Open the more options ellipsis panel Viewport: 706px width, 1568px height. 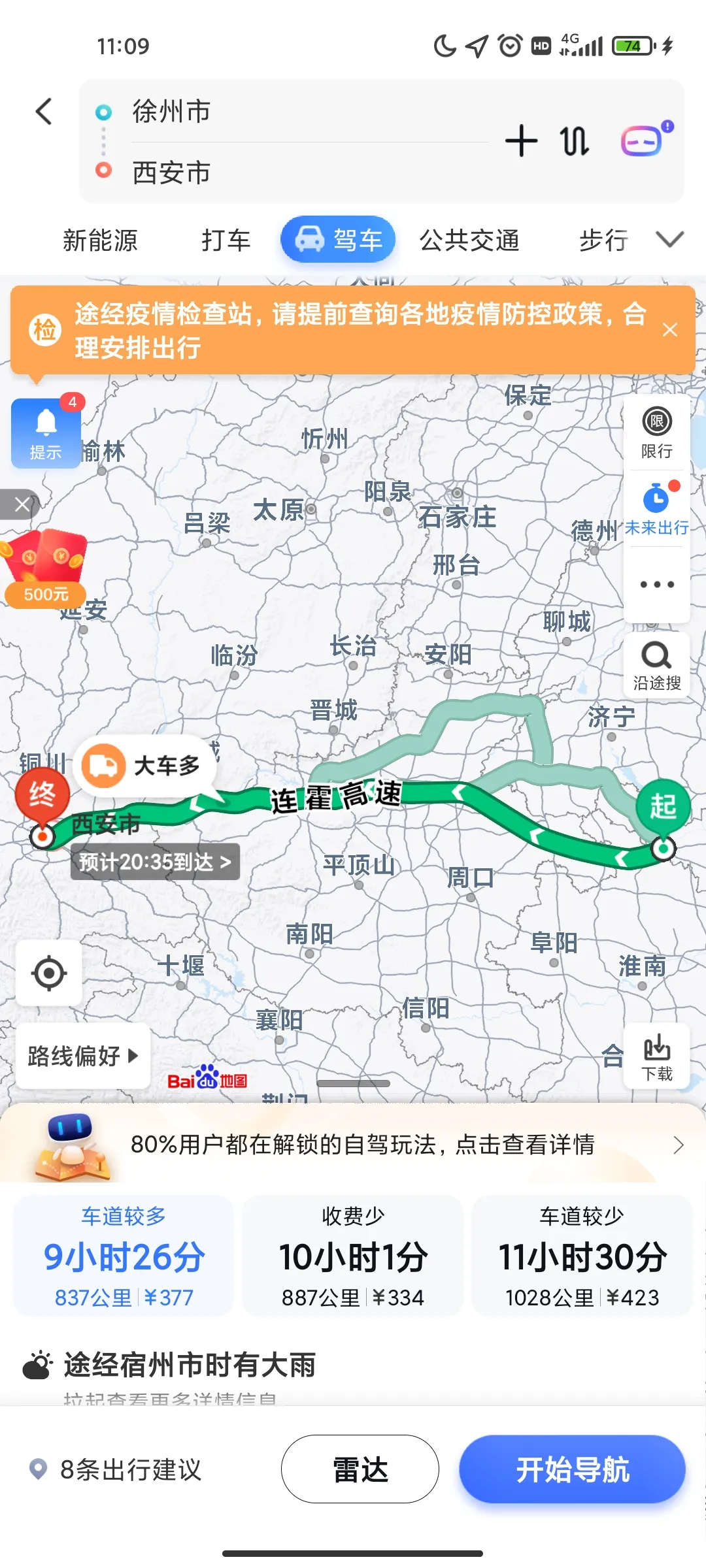pos(656,585)
